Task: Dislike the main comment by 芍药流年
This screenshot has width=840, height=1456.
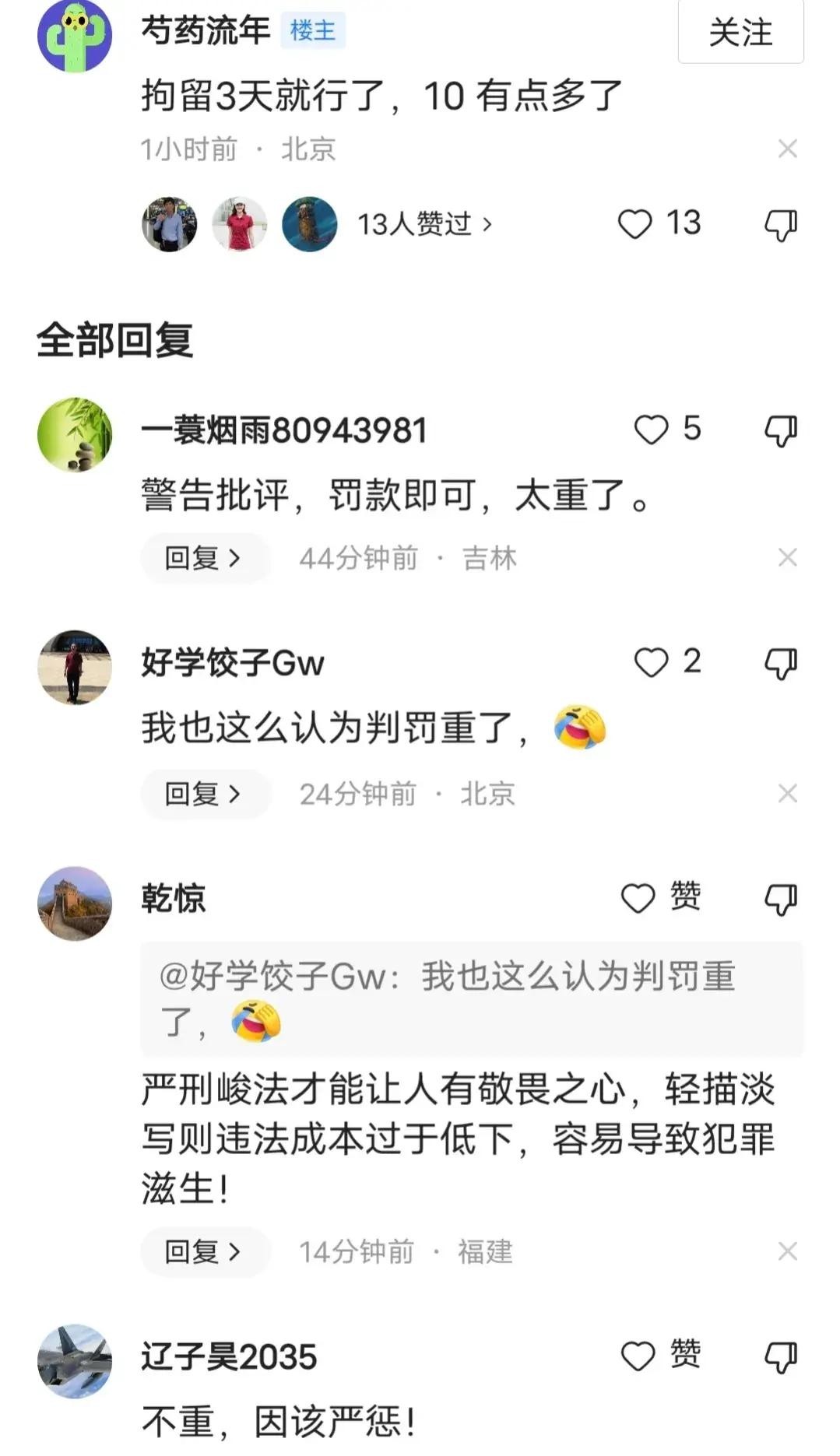Action: pos(781,225)
